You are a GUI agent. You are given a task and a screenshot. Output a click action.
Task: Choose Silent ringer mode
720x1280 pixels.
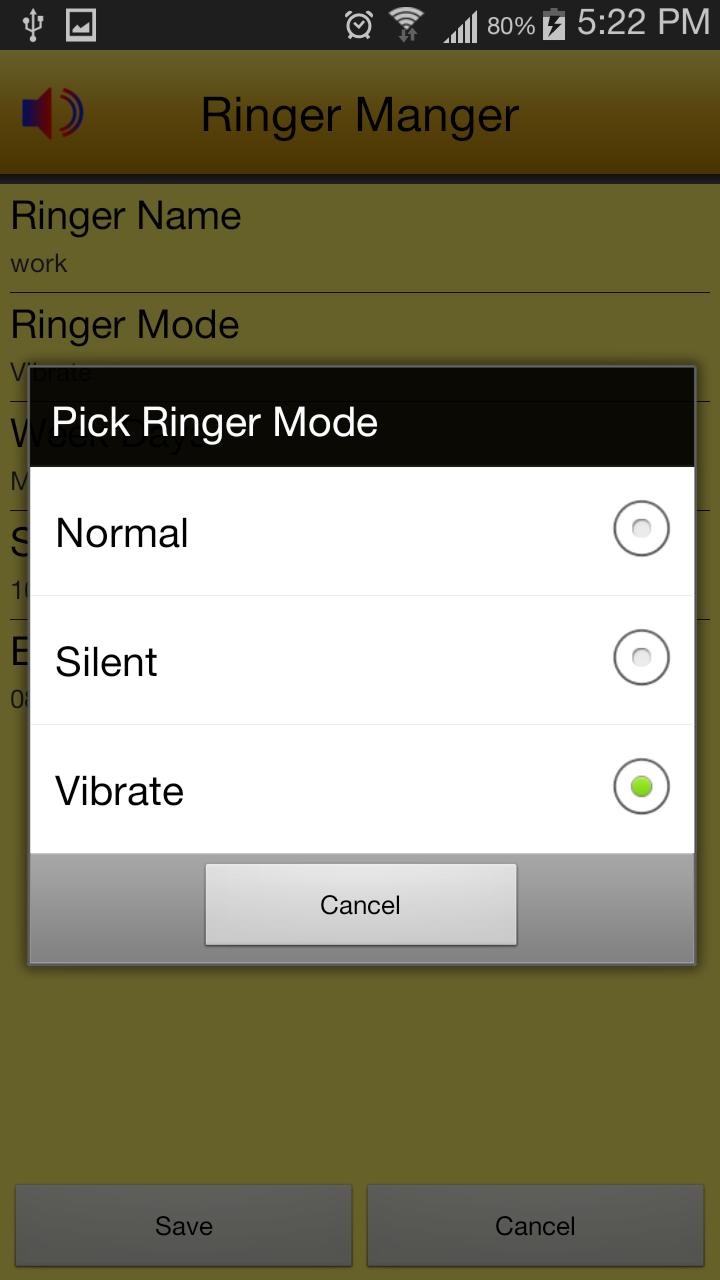tap(360, 661)
